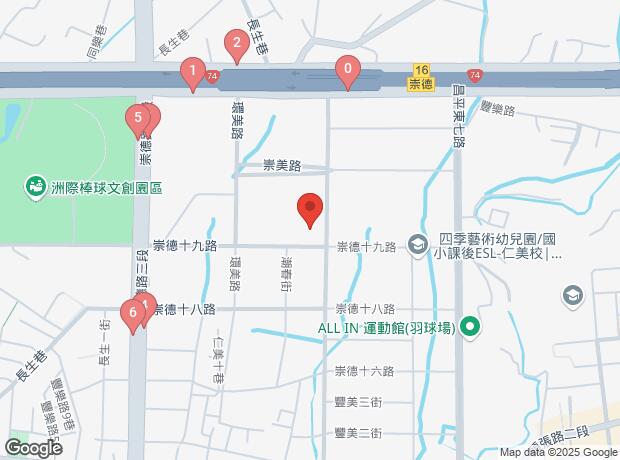Tap map marker number 0

coord(347,70)
